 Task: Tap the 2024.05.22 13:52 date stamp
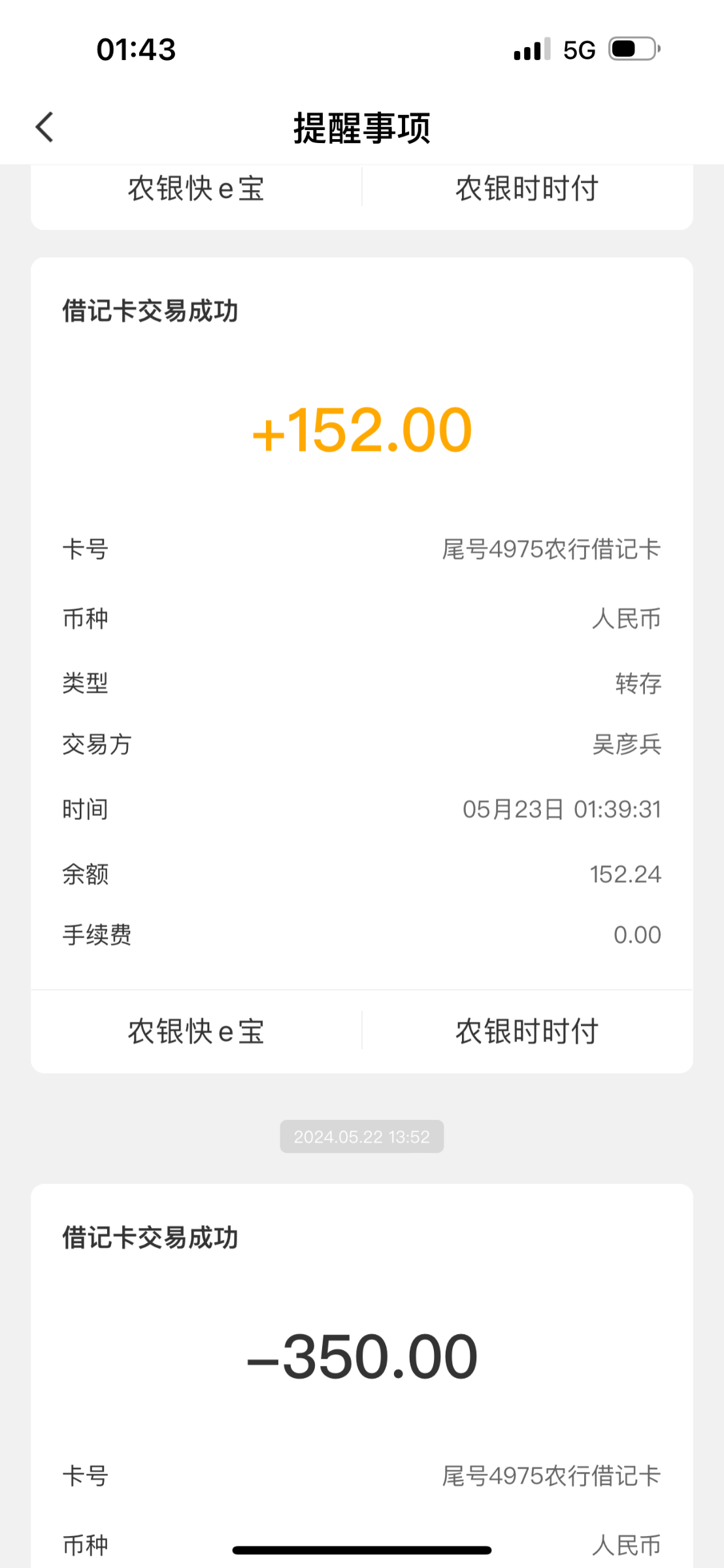361,1136
